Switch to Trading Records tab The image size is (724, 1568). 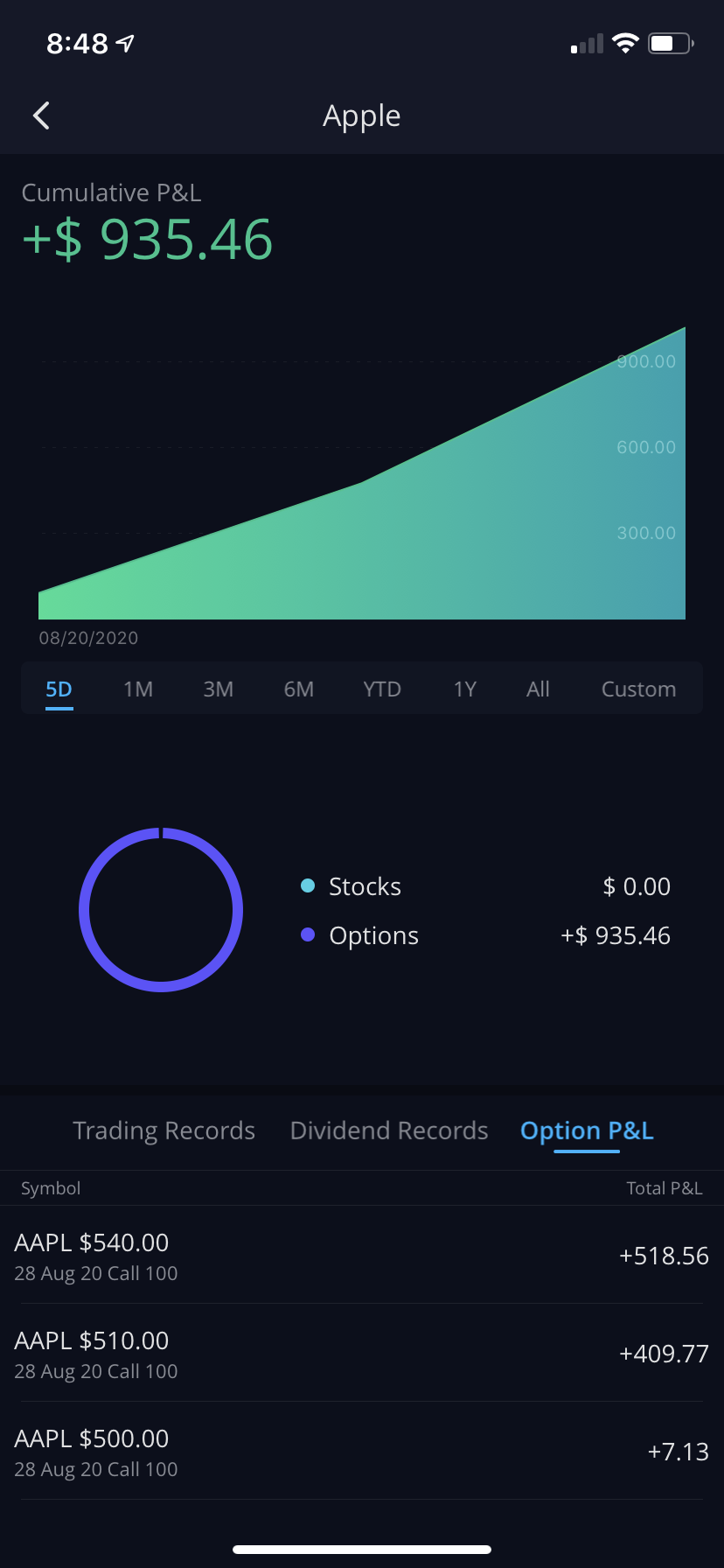164,1130
